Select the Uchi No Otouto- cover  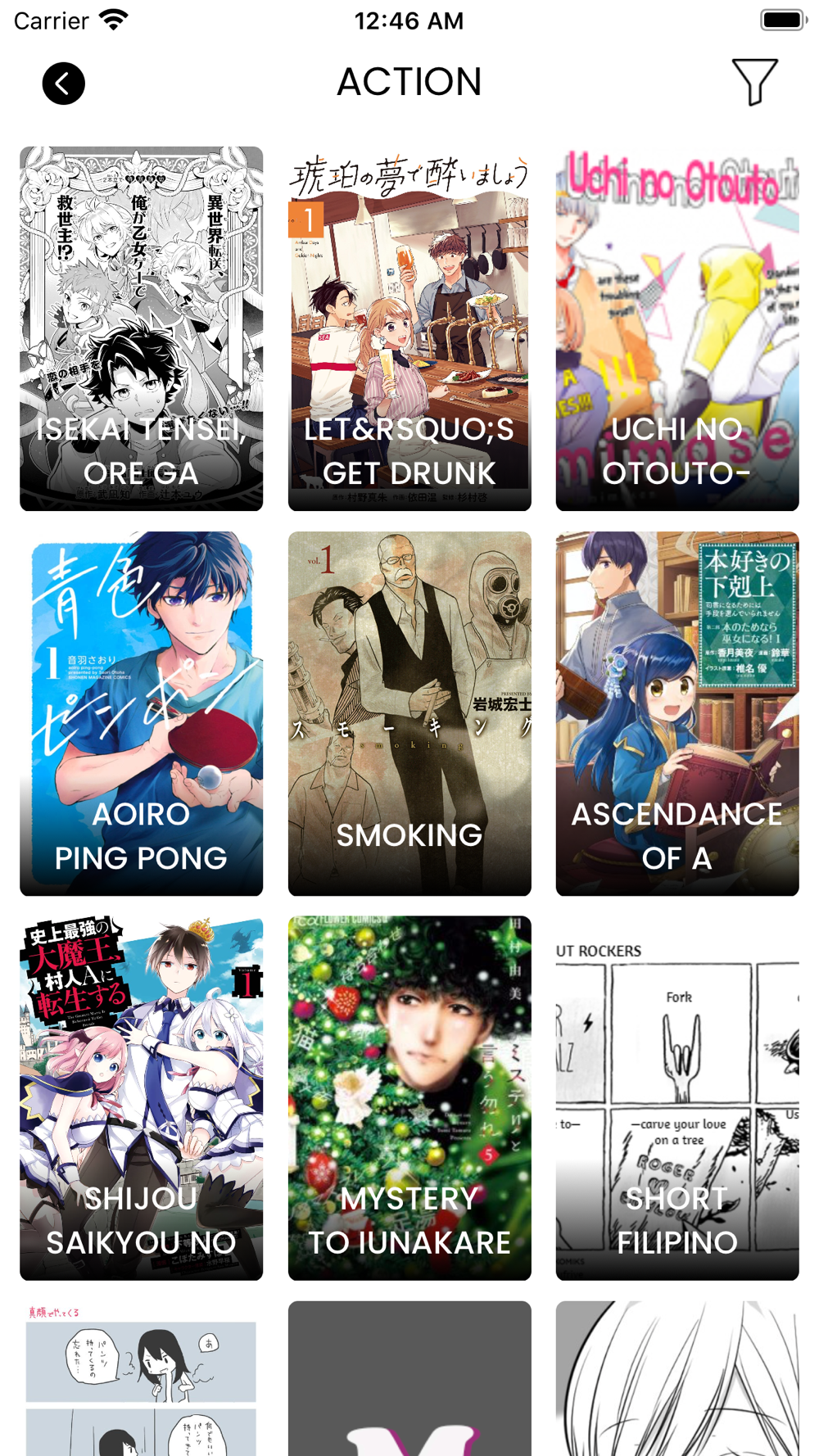coord(677,328)
